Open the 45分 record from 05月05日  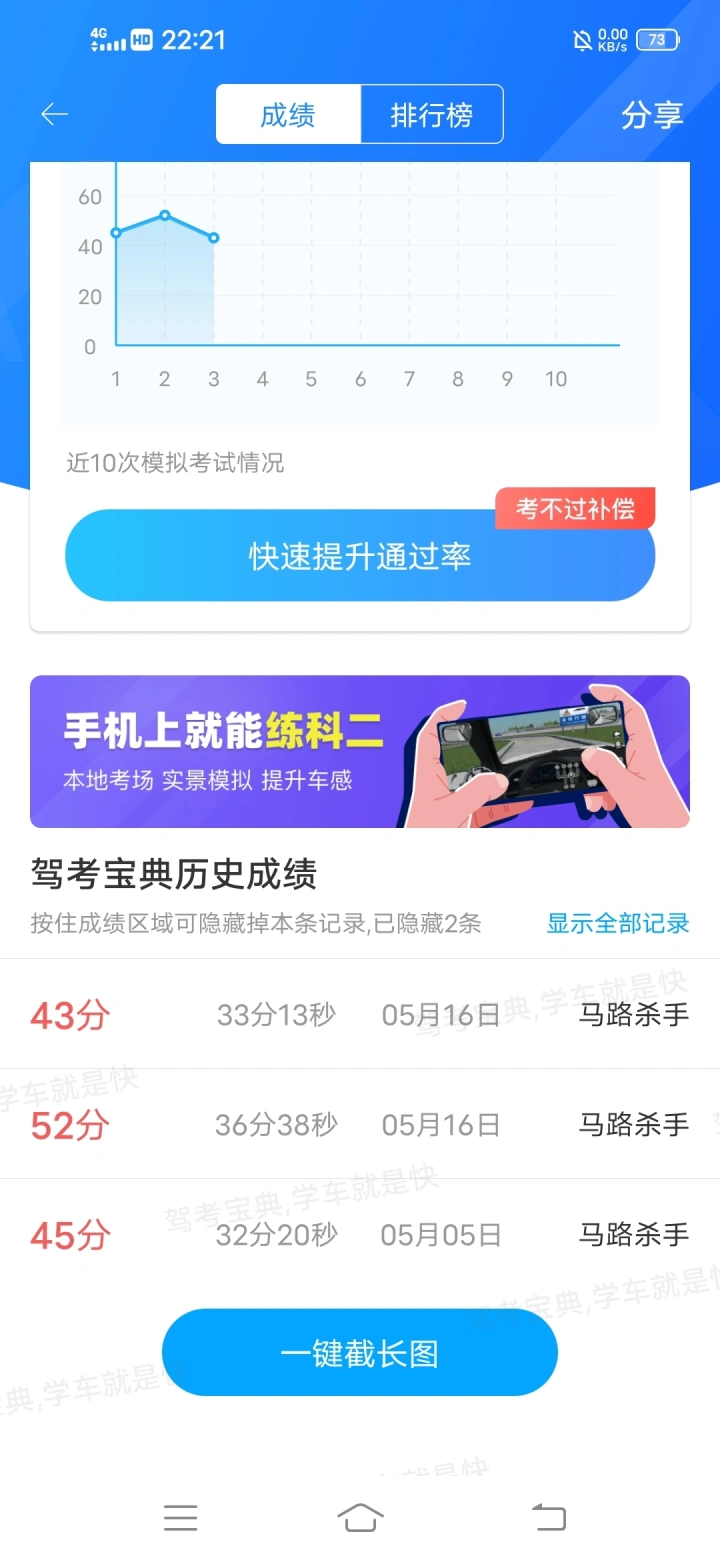pyautogui.click(x=360, y=1235)
